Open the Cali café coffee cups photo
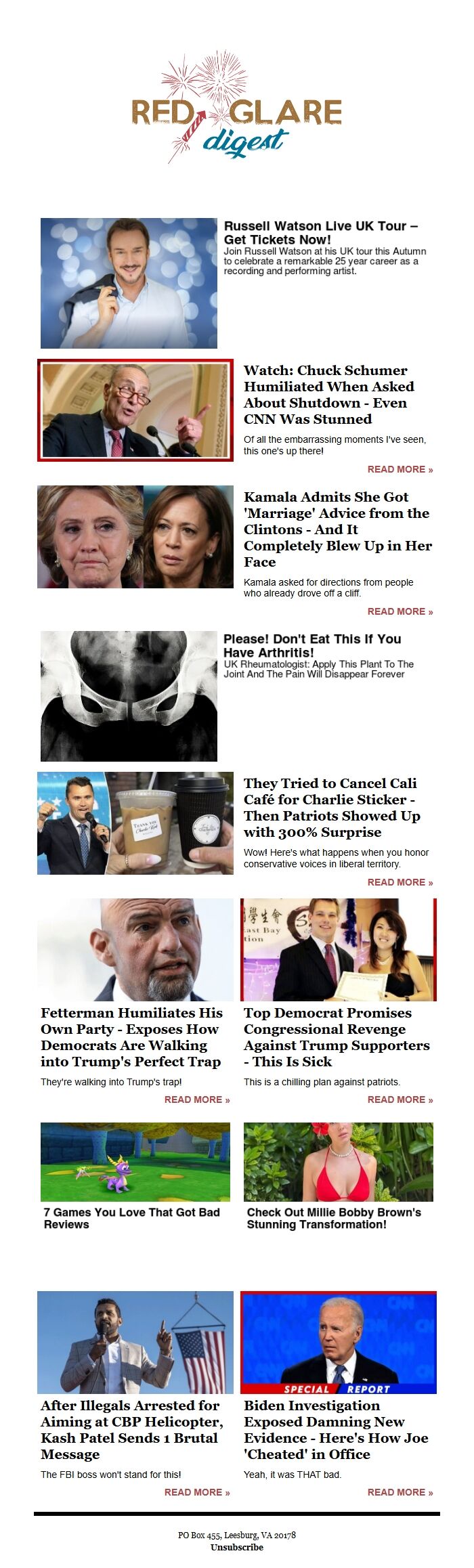This screenshot has height=1568, width=474. tap(135, 823)
